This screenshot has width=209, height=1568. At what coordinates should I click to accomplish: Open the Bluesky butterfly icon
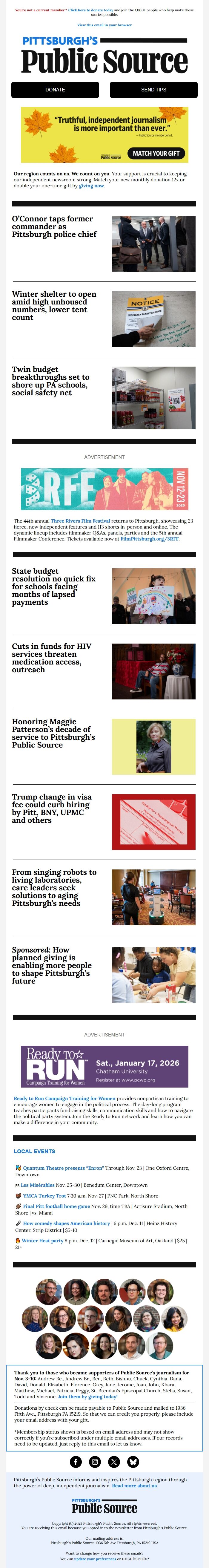133,1461
